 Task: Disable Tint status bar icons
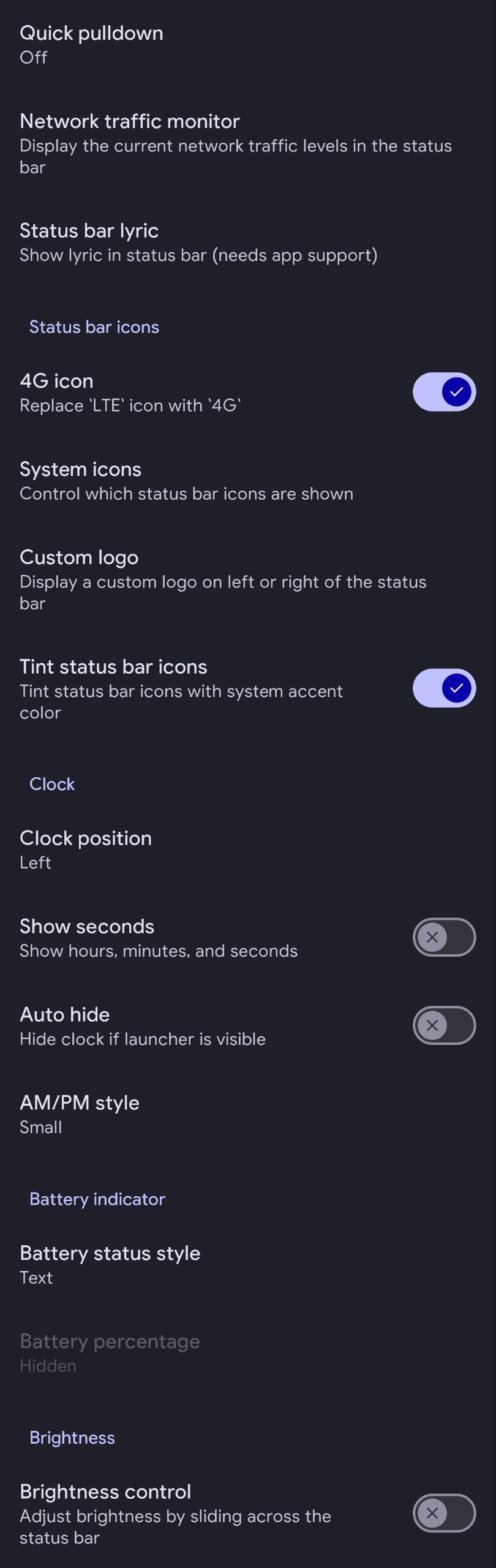444,688
